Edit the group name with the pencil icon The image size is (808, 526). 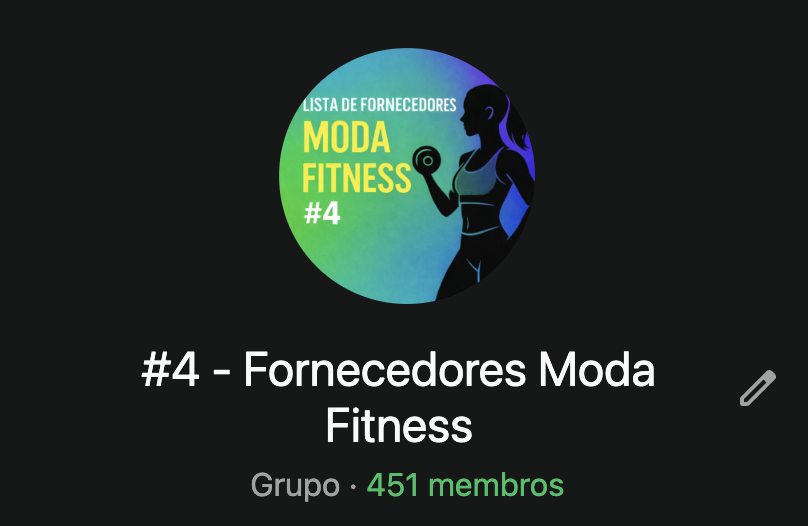tap(757, 388)
